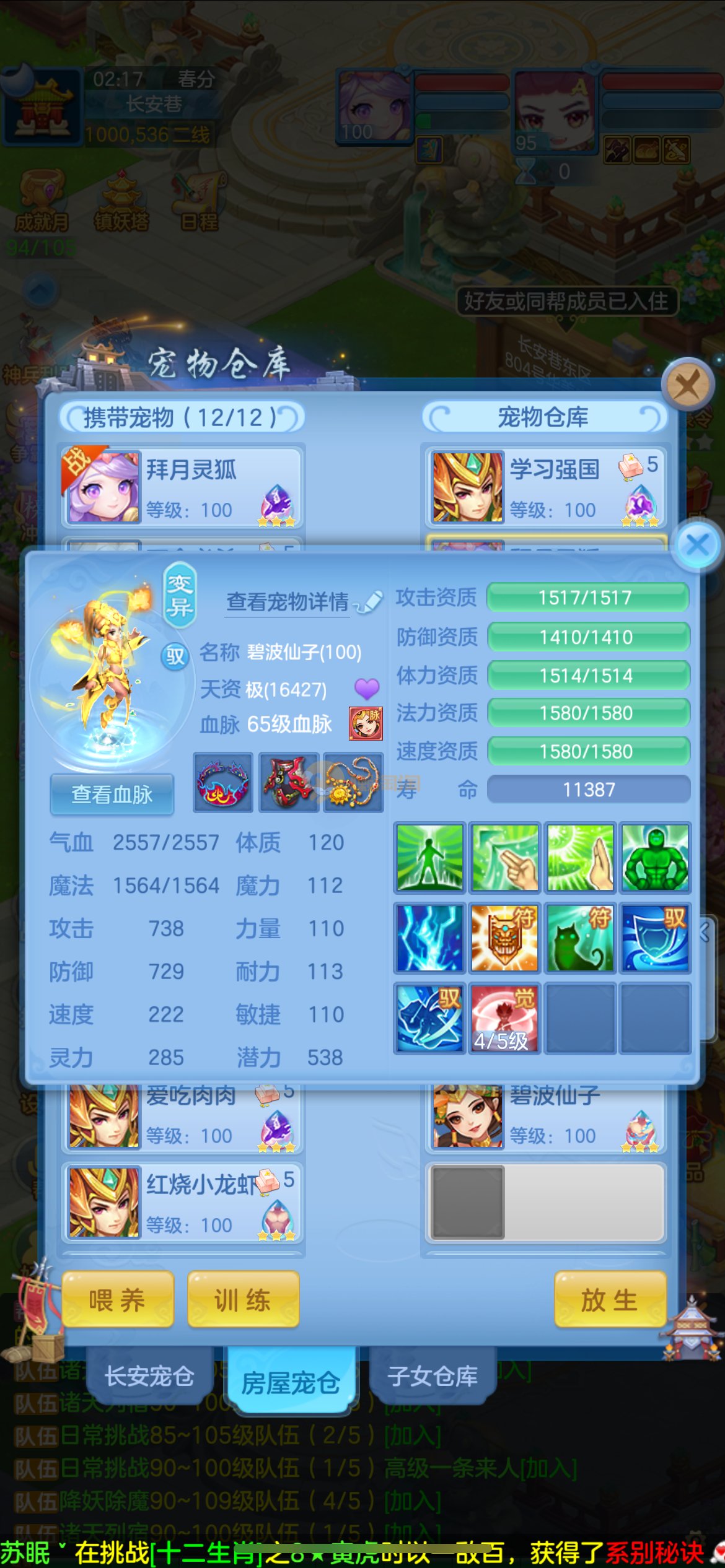Close the pet detail popup
This screenshot has height=1568, width=725.
coord(697,545)
